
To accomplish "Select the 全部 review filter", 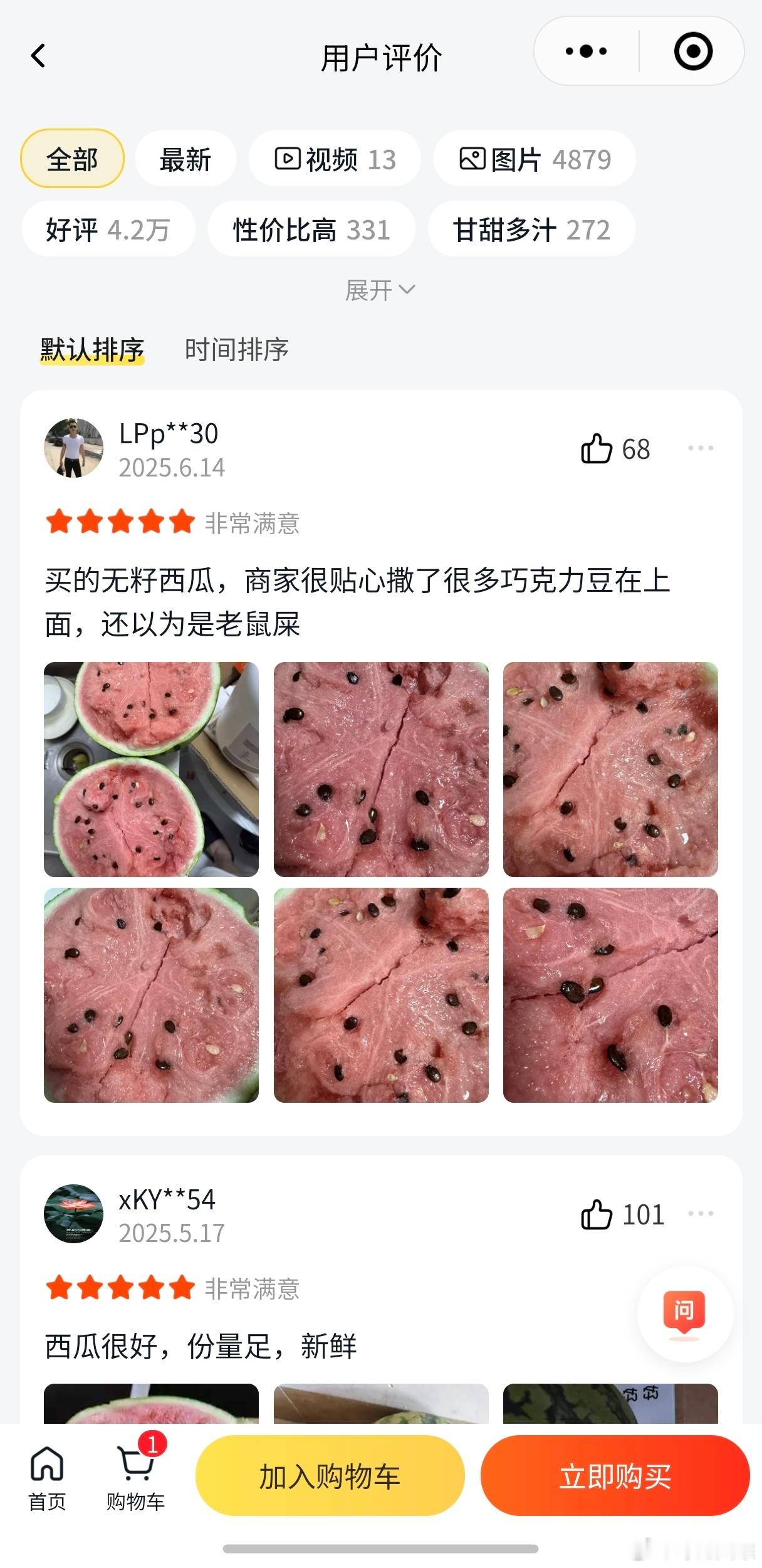I will (72, 159).
